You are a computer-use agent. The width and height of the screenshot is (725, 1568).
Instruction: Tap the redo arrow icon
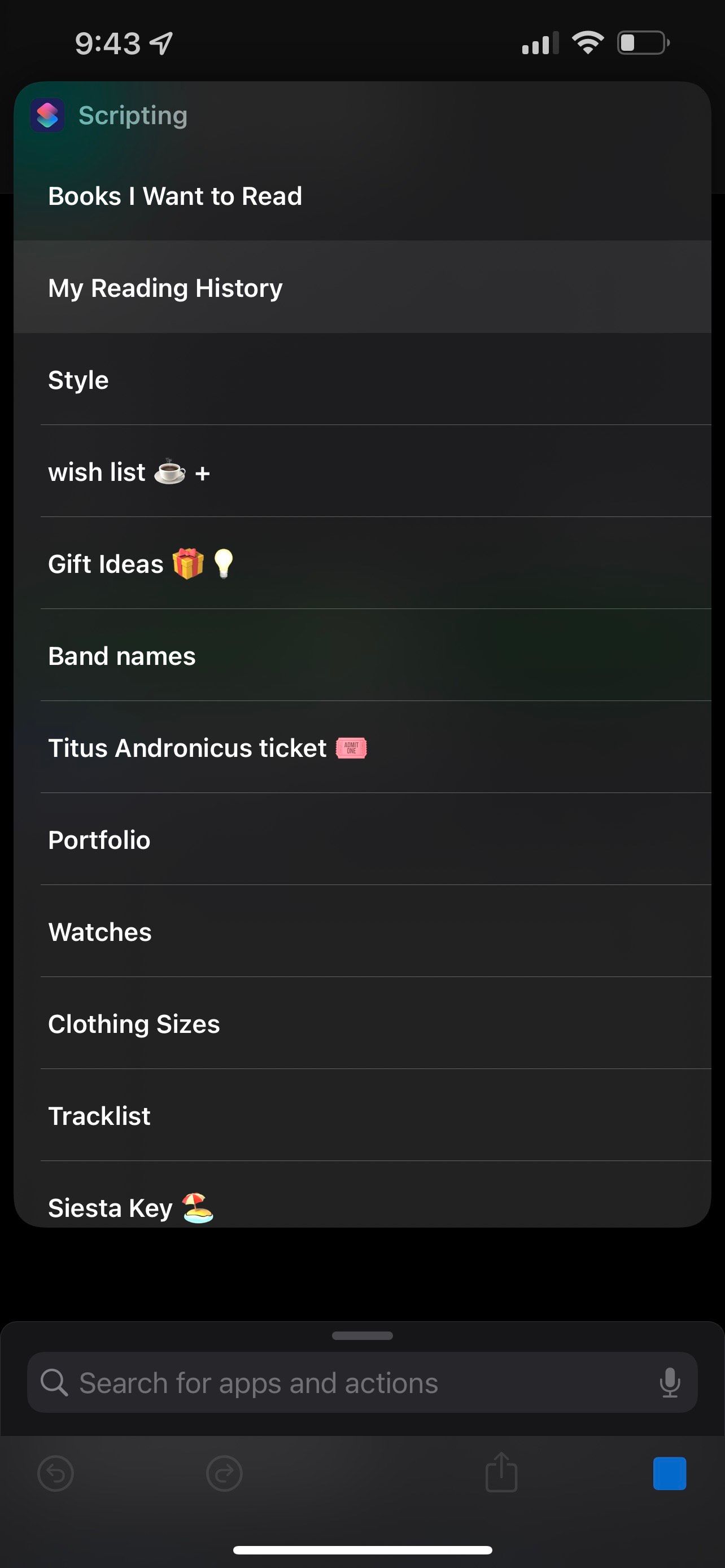tap(224, 1474)
